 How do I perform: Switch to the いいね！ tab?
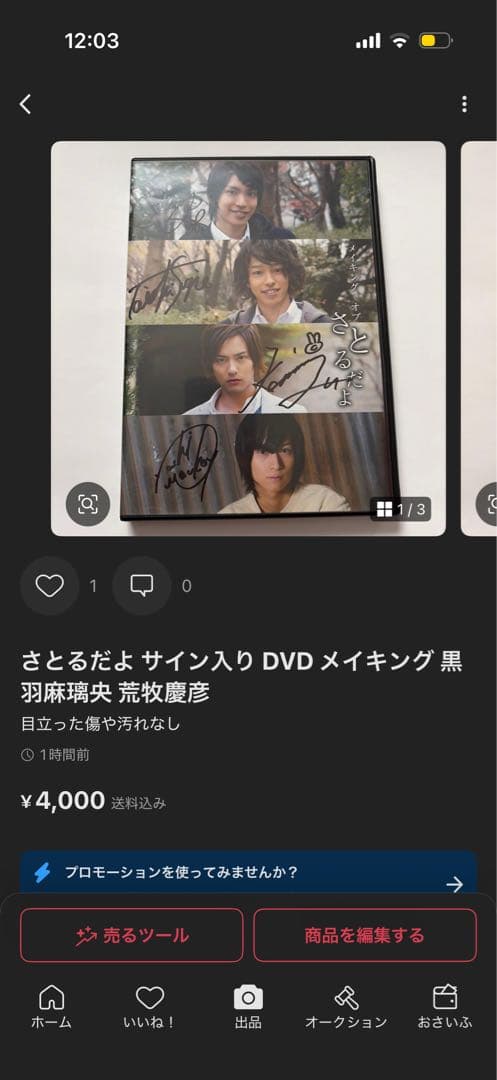point(149,1006)
